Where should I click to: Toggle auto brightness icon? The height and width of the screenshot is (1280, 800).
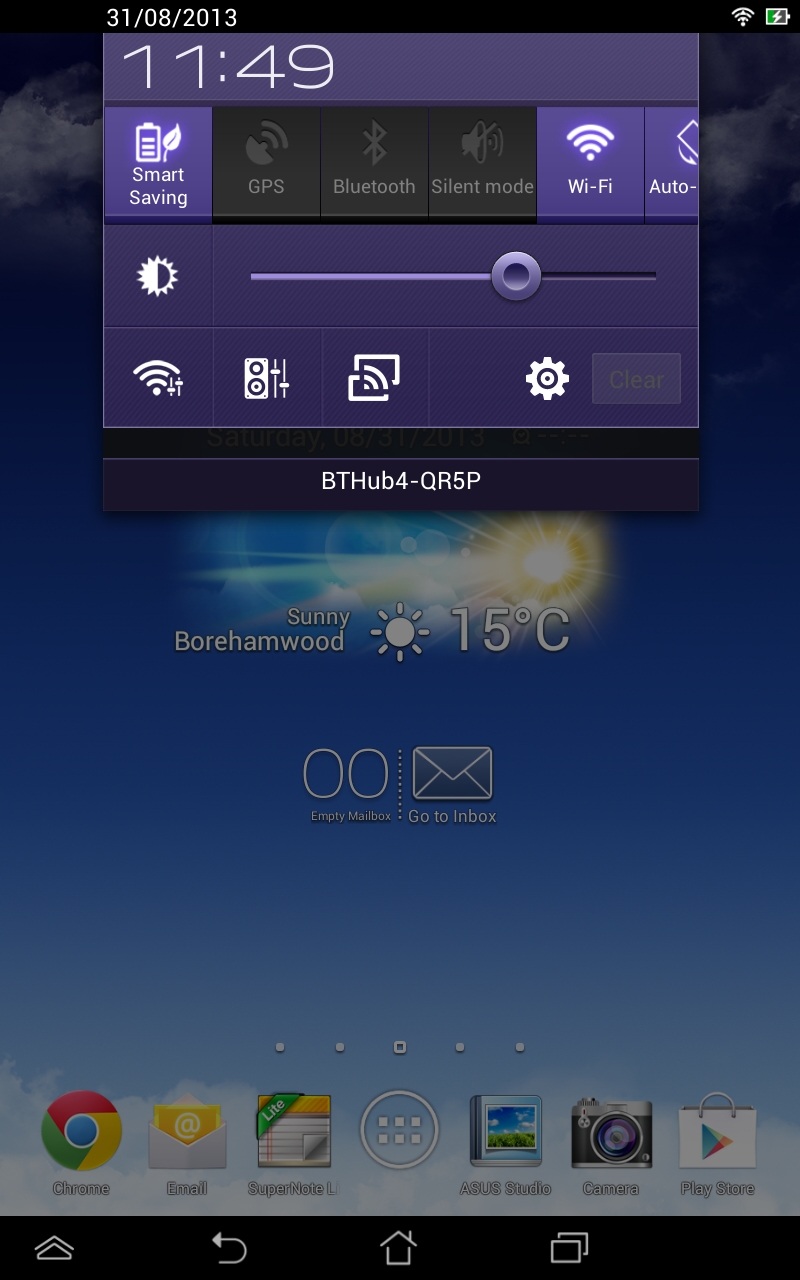point(158,276)
